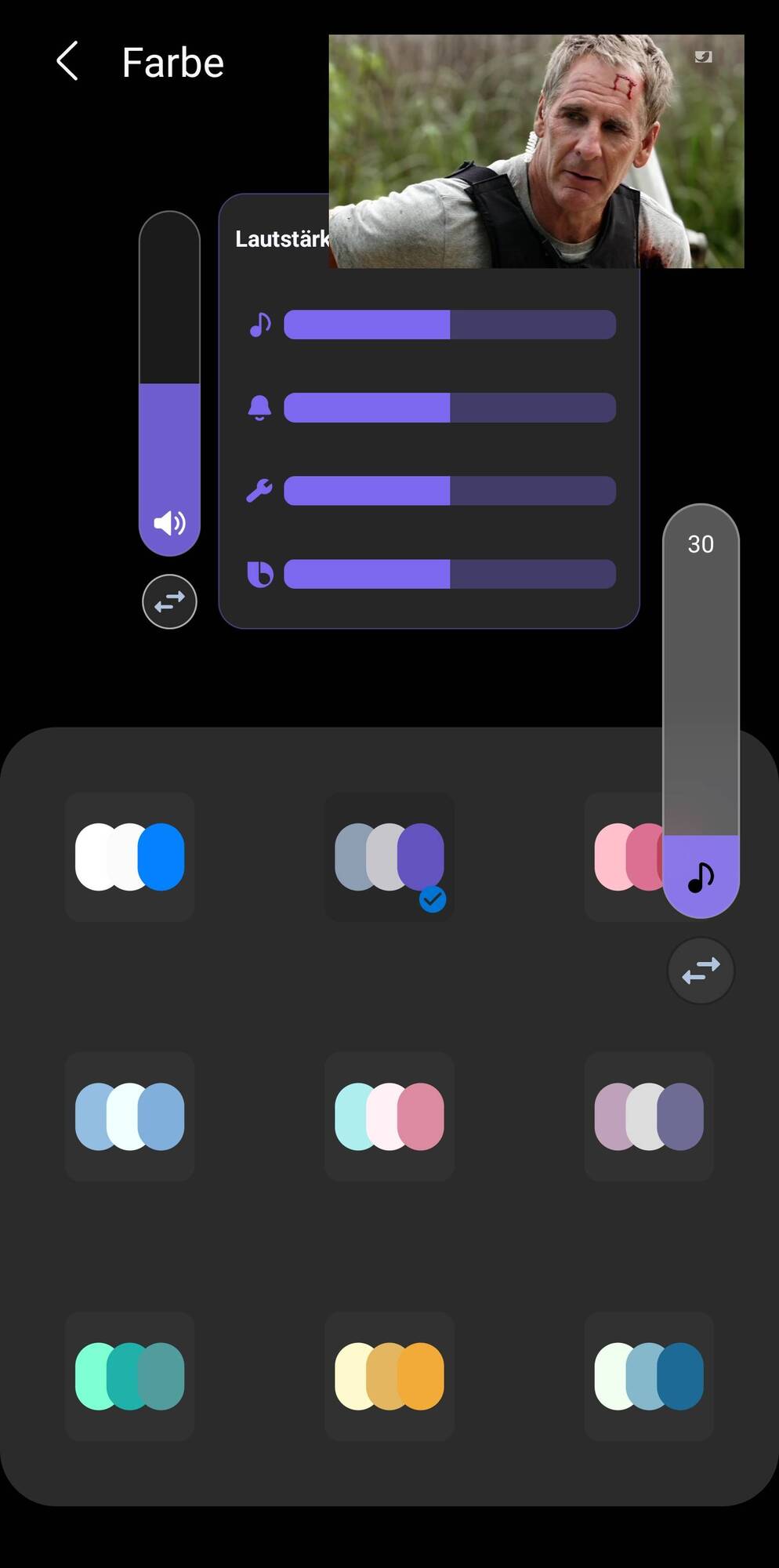Choose the yellow and orange color theme
Viewport: 779px width, 1568px height.
point(389,1377)
